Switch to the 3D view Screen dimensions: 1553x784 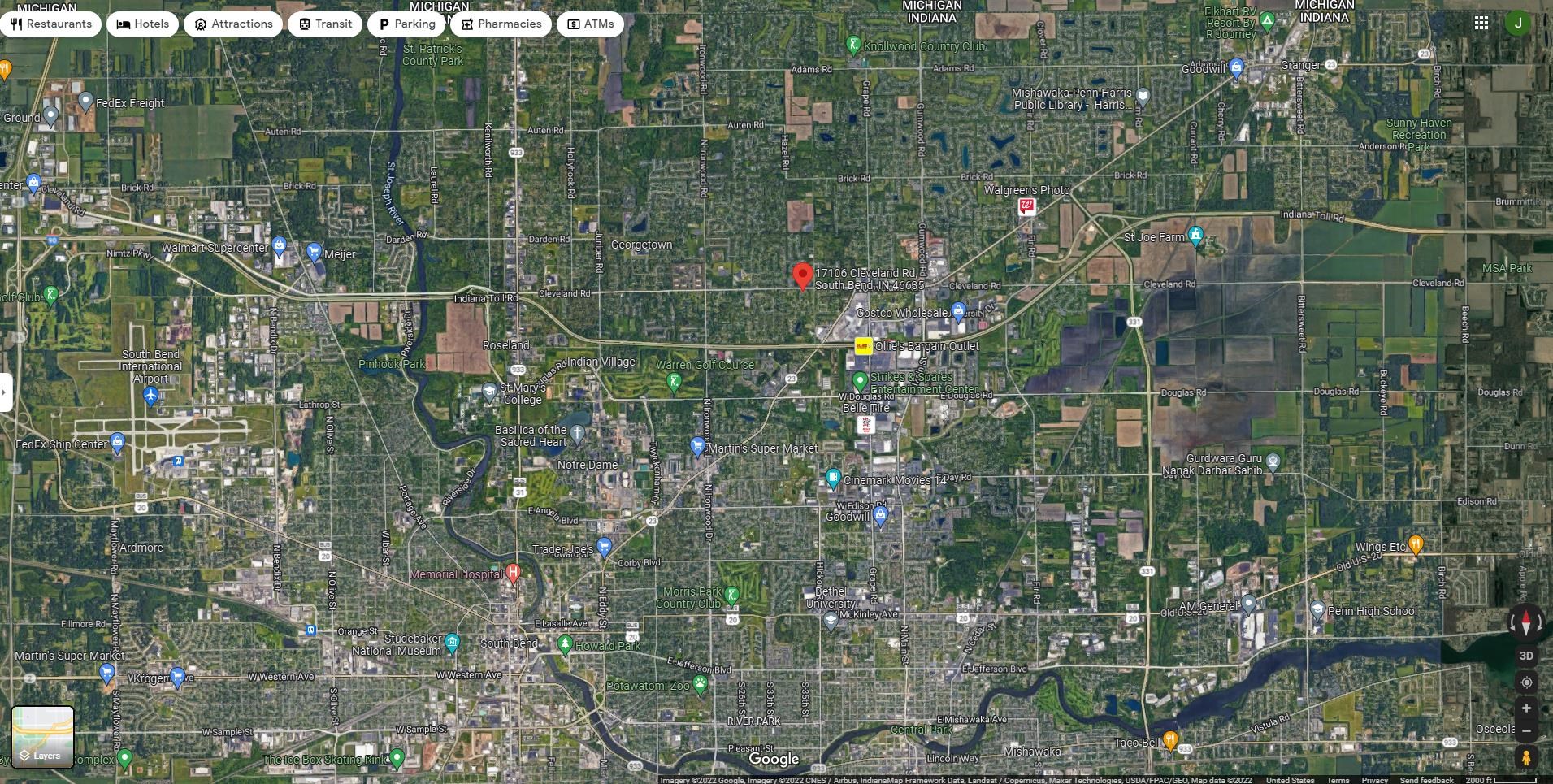pos(1526,656)
